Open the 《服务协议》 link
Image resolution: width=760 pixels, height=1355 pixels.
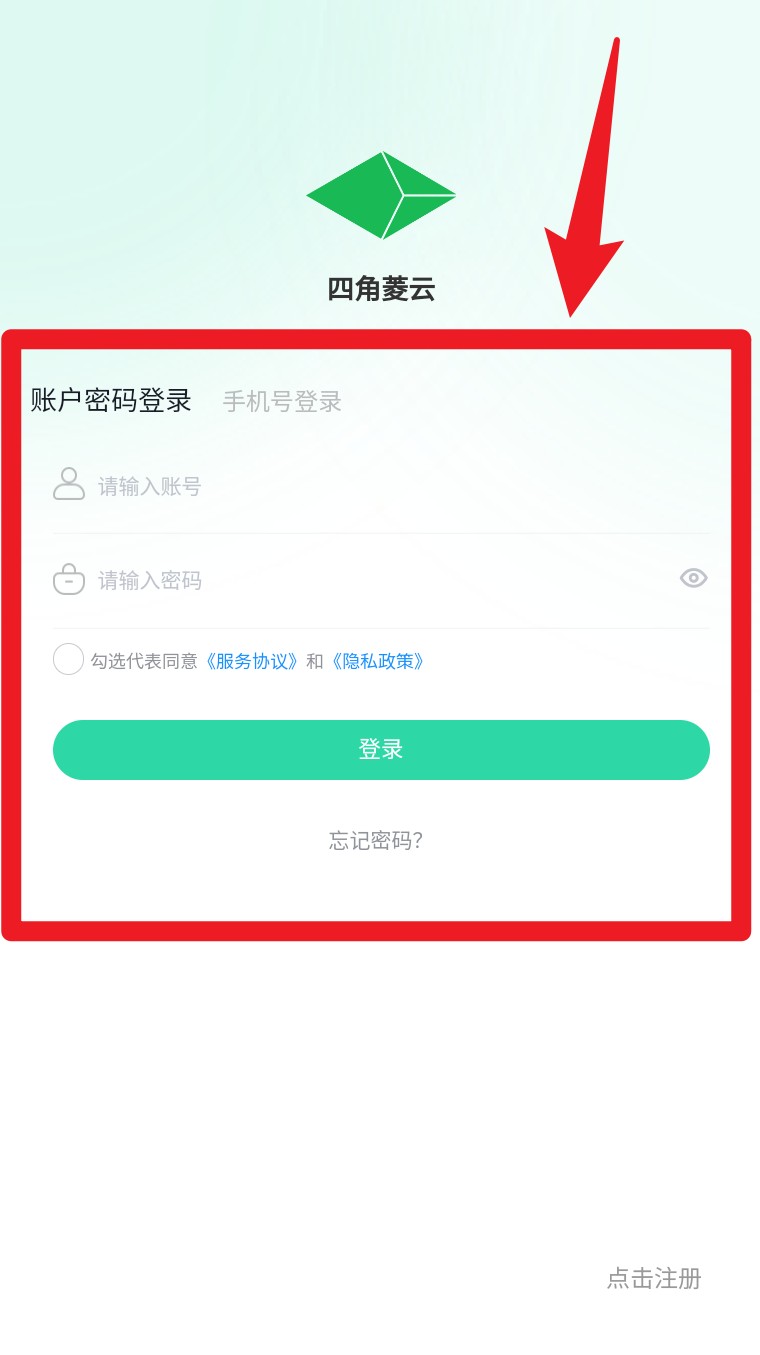pos(251,661)
